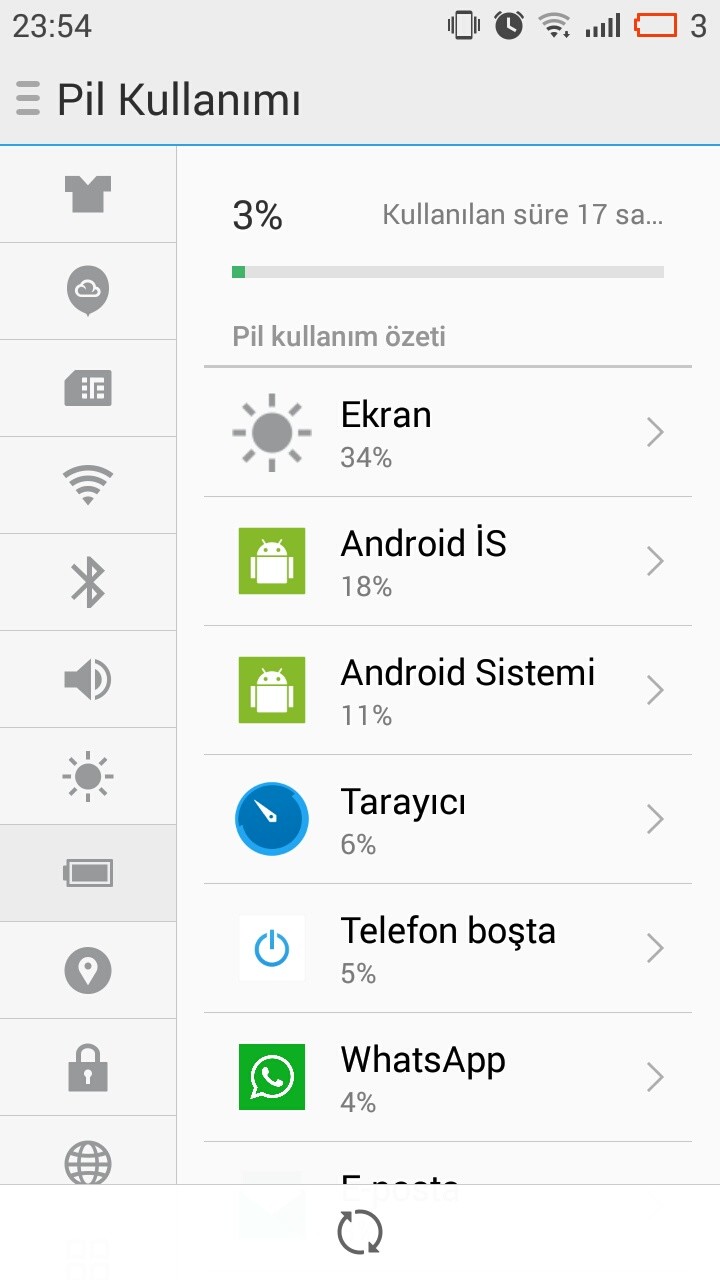The width and height of the screenshot is (720, 1280).
Task: Open the Bluetooth settings tab
Action: [88, 582]
